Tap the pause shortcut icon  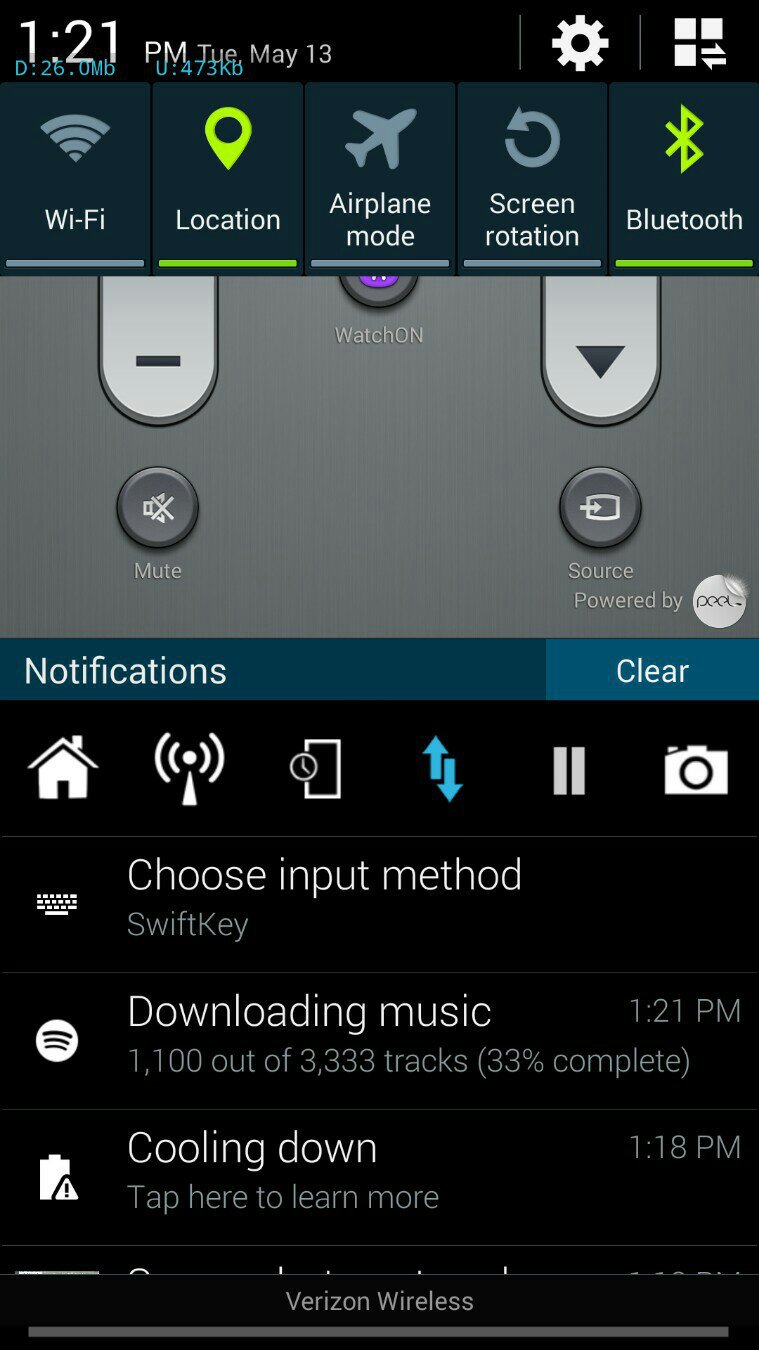pos(569,770)
